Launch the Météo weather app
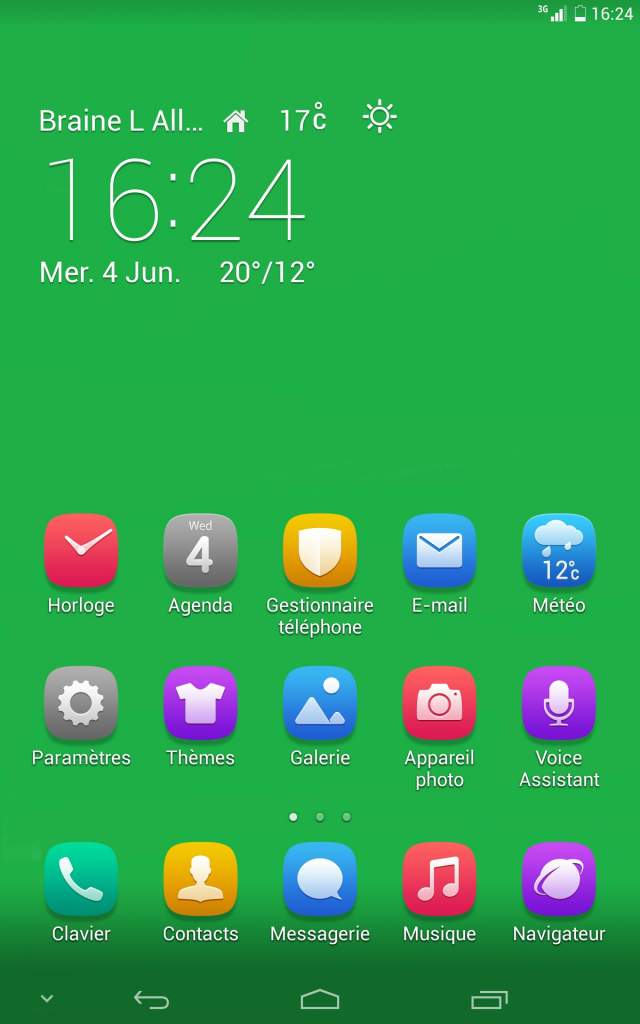Viewport: 640px width, 1024px height. point(559,551)
